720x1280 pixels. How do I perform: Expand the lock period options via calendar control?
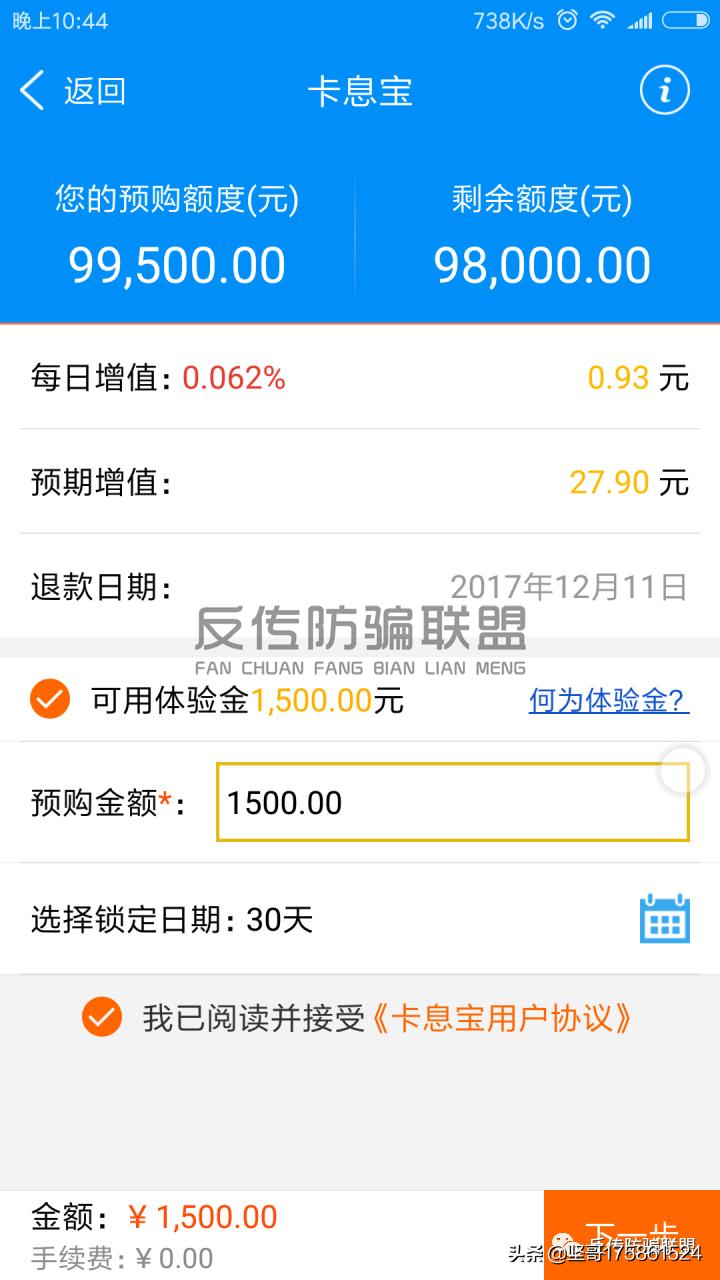point(664,918)
